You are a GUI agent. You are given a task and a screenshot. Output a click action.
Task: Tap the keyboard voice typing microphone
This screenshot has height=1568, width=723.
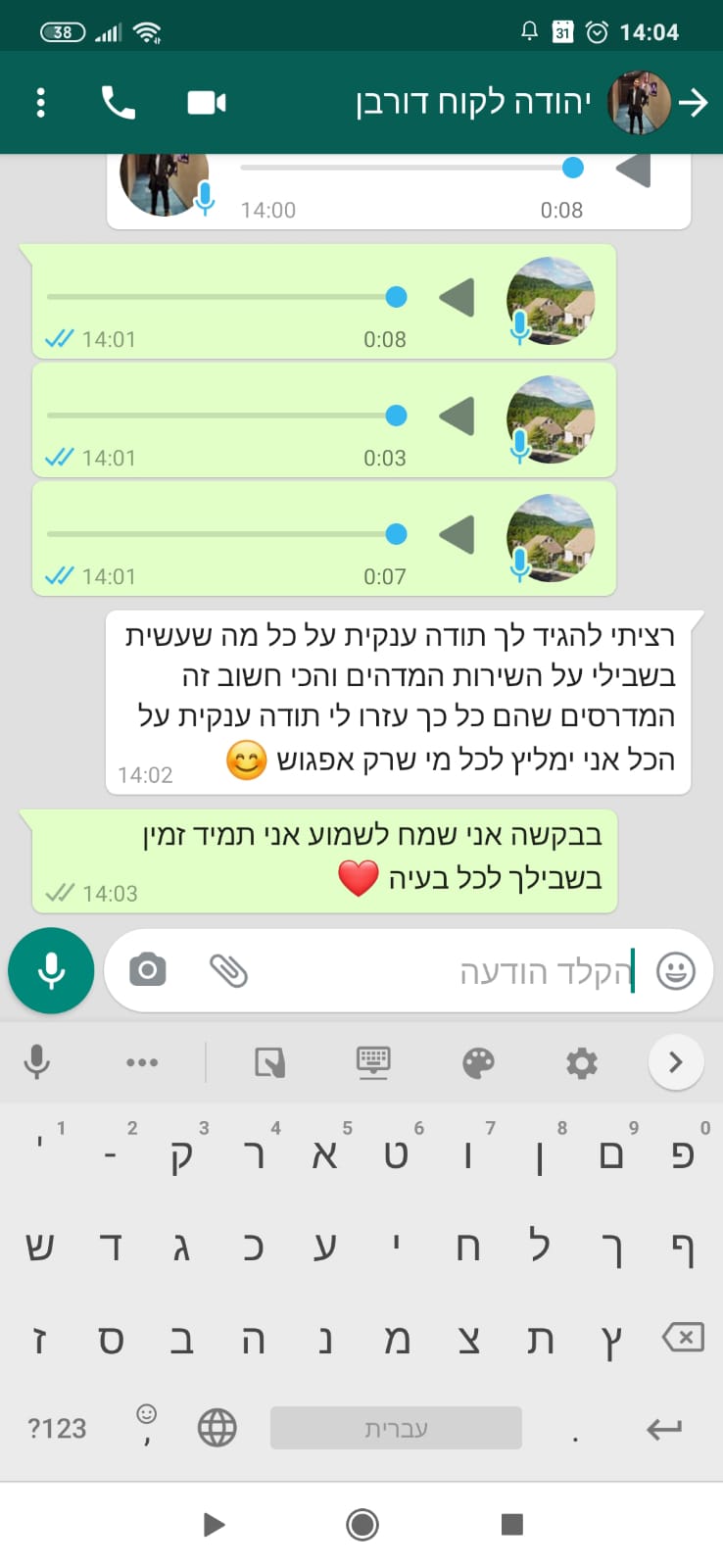tap(37, 1062)
